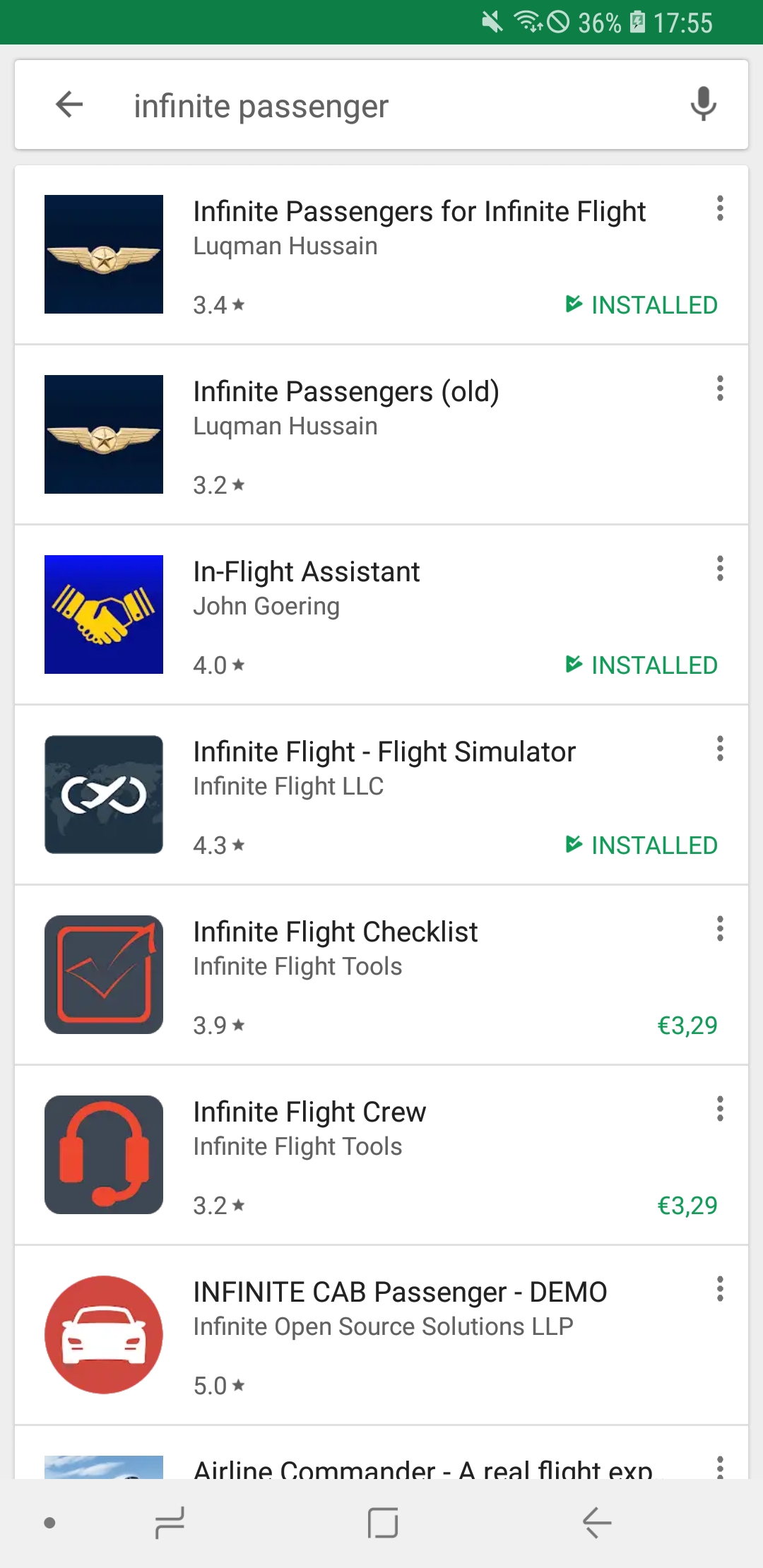View the Infinite Passengers (old) app
The image size is (763, 1568).
(346, 392)
